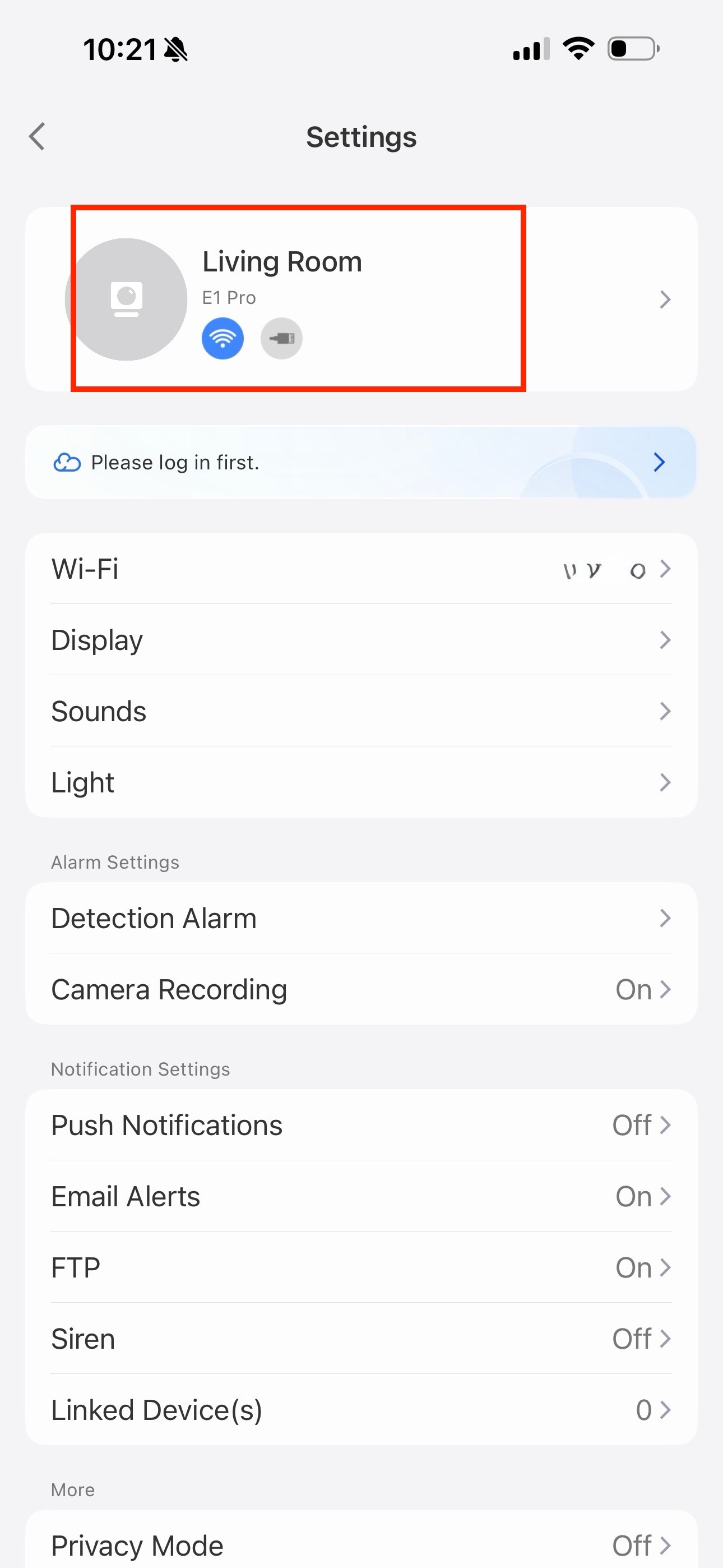723x1568 pixels.
Task: Tap the E1 Pro camera avatar icon
Action: click(x=126, y=299)
